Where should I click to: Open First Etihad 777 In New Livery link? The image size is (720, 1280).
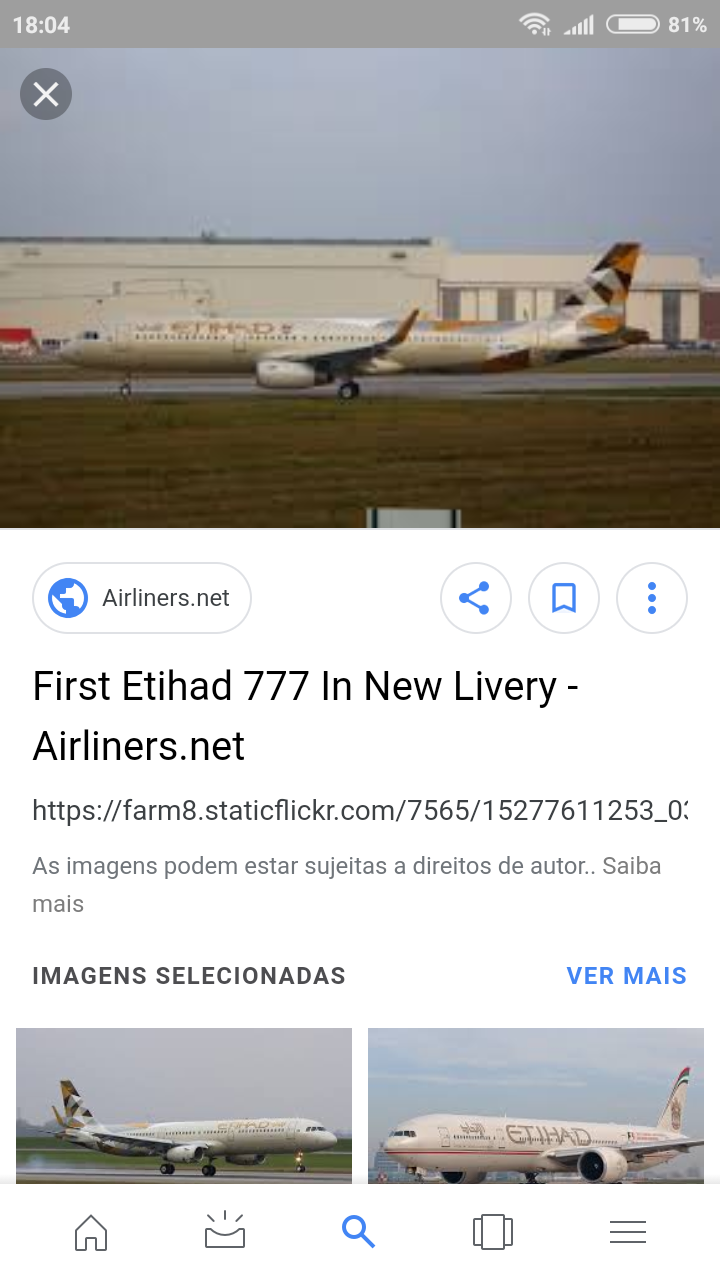[x=305, y=715]
